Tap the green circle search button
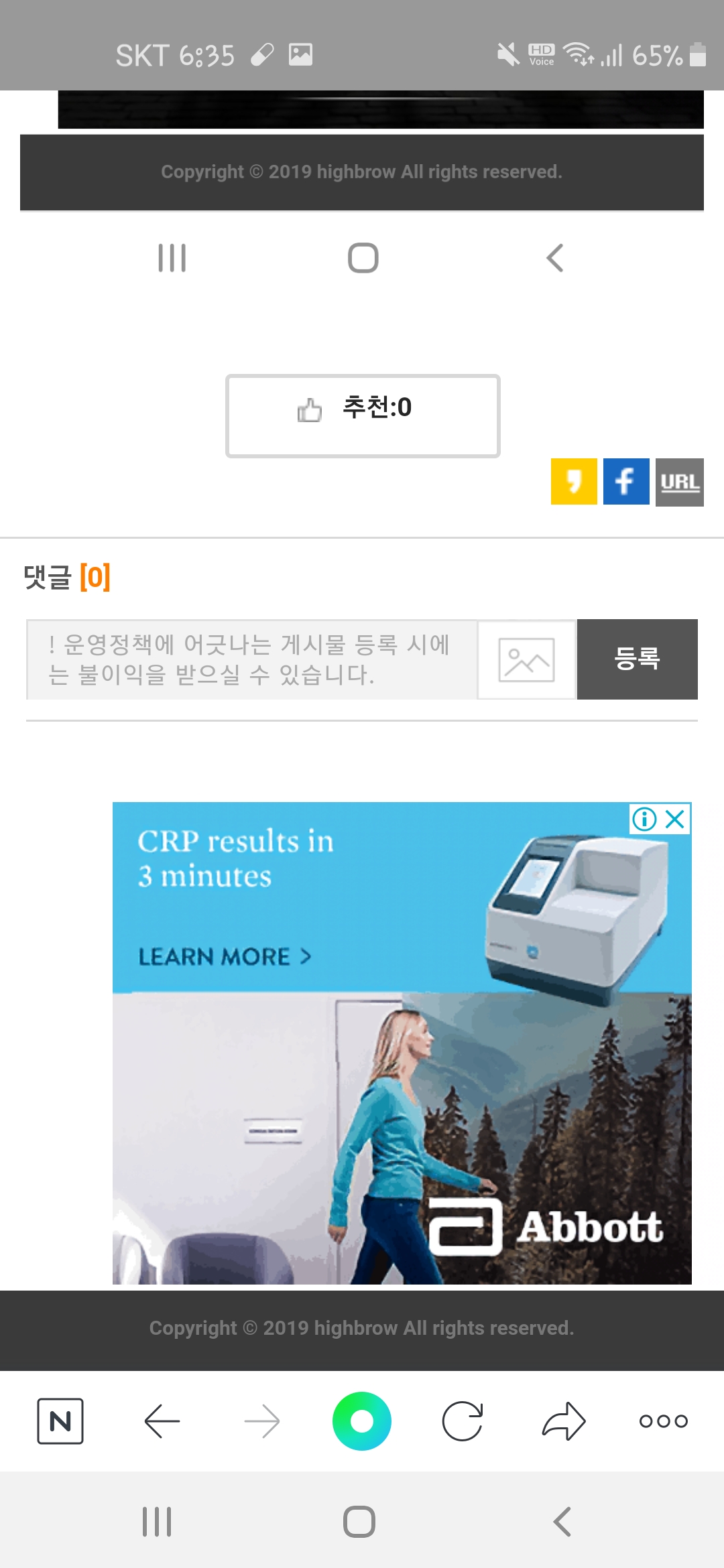 (362, 1421)
